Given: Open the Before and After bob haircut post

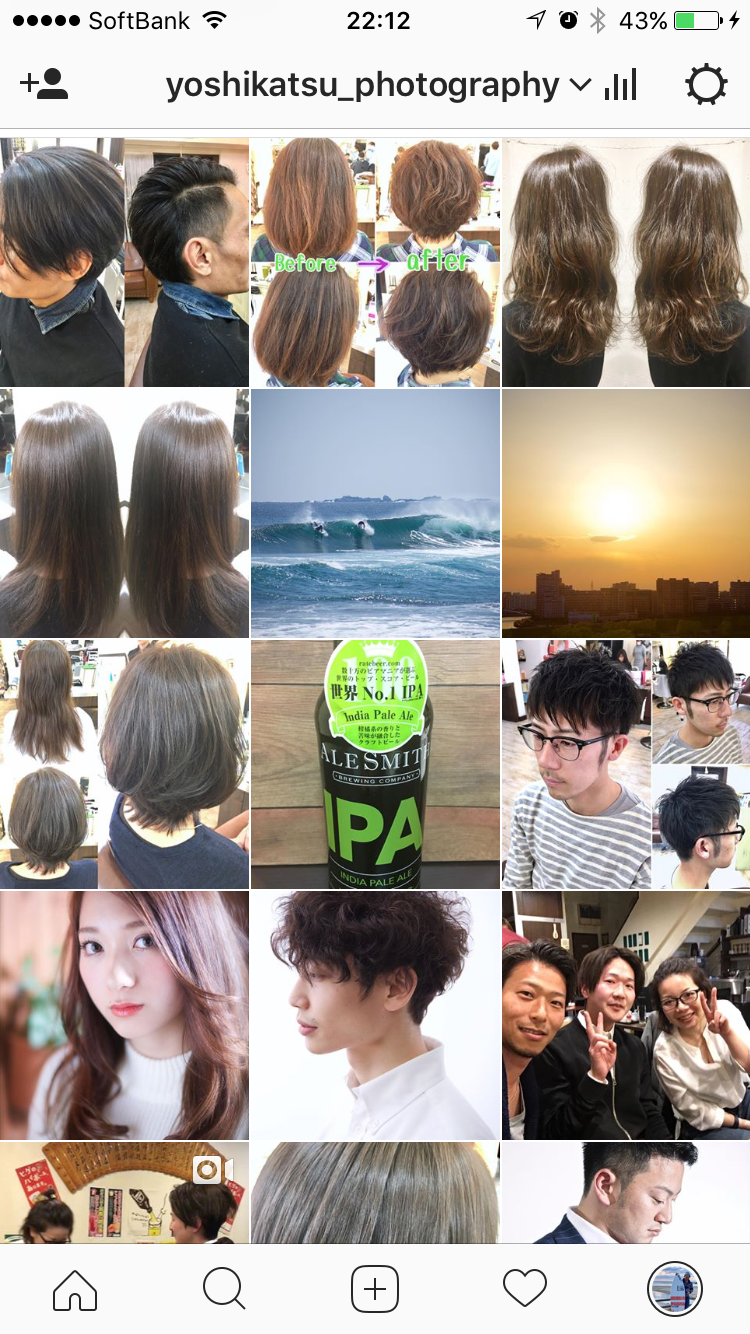Looking at the screenshot, I should point(375,262).
